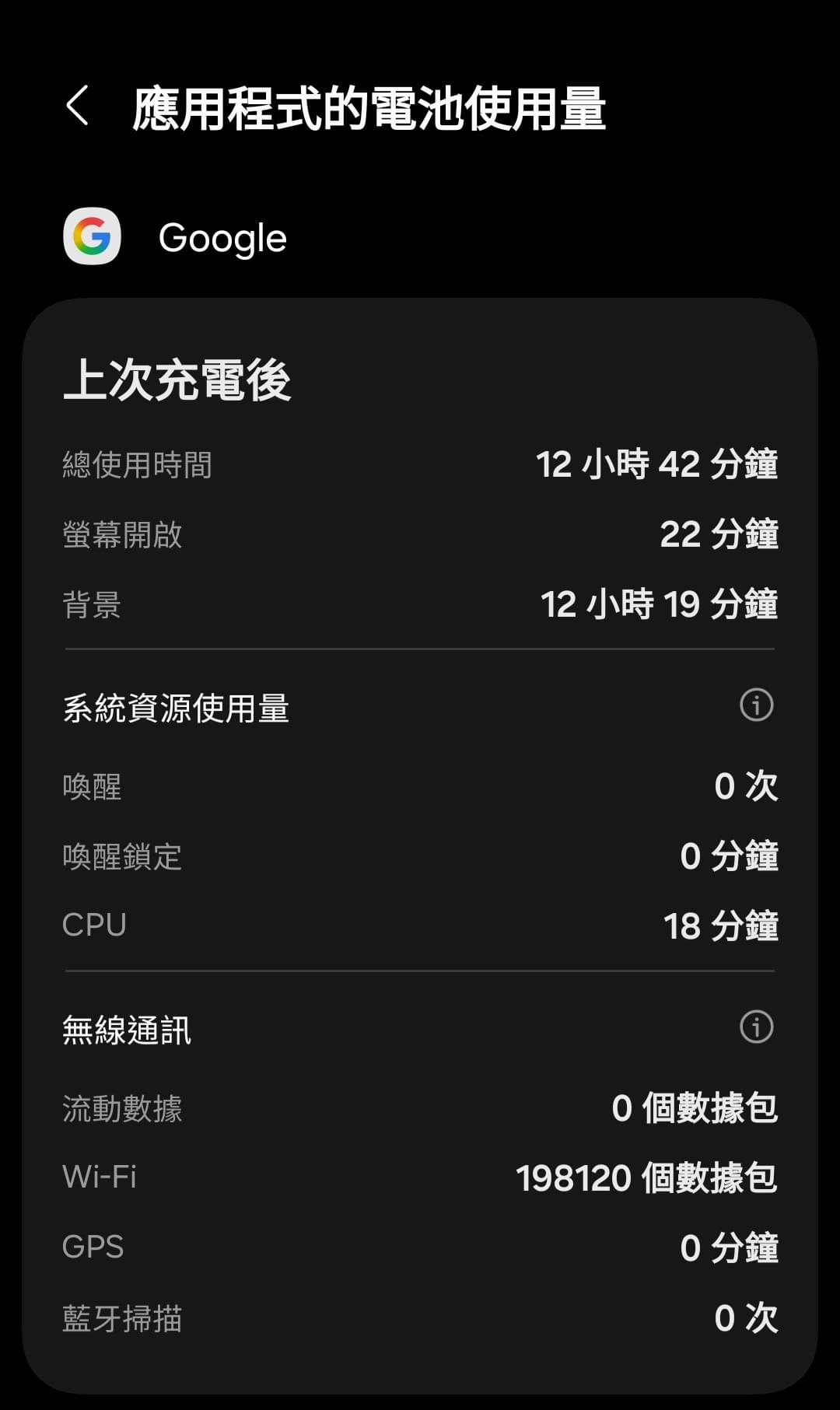This screenshot has width=840, height=1410.
Task: Open info icon beside 無線通訊
Action: click(x=756, y=1027)
